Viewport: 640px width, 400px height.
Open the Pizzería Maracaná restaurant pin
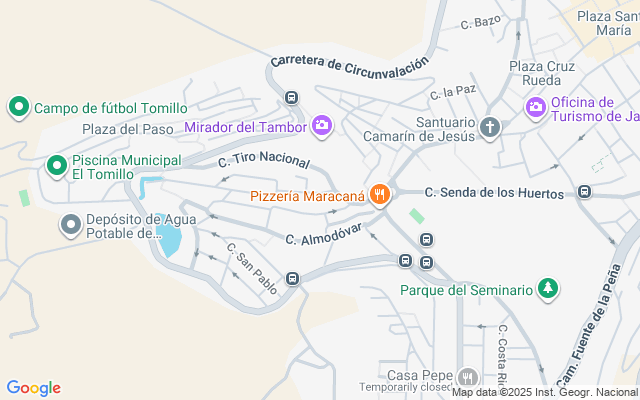click(x=379, y=194)
